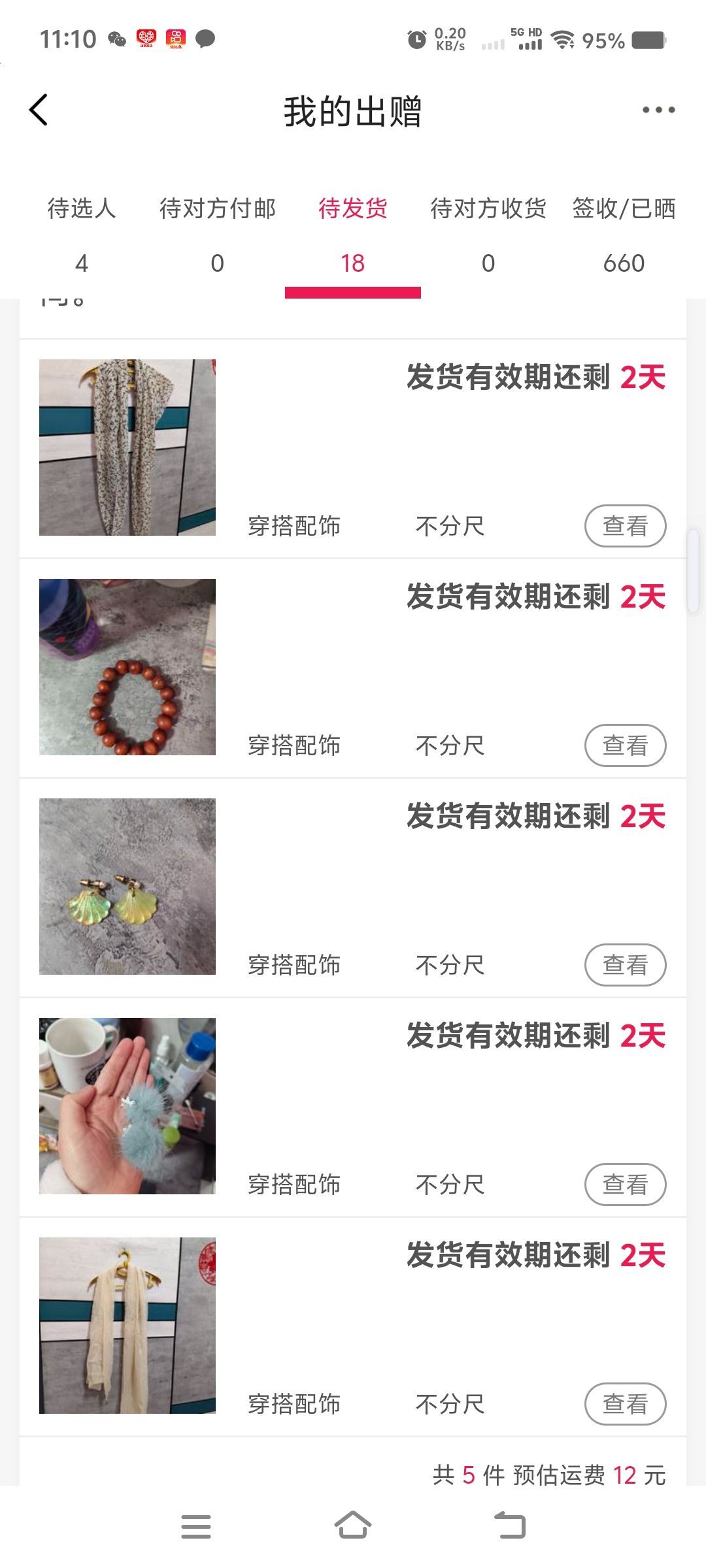
Task: Open the shell earrings photo
Action: [x=127, y=887]
